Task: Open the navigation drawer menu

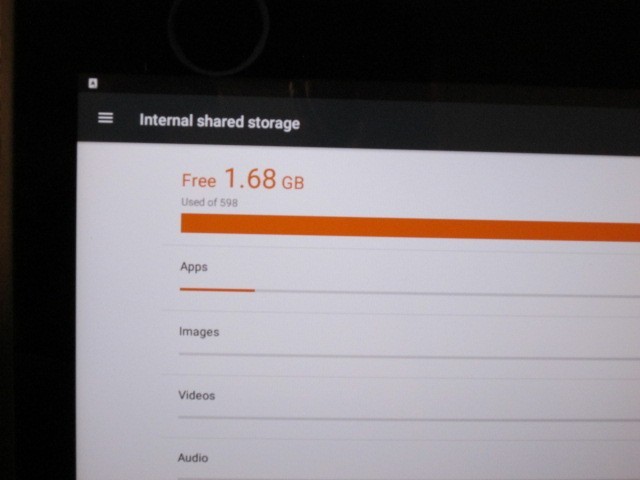Action: click(x=105, y=118)
